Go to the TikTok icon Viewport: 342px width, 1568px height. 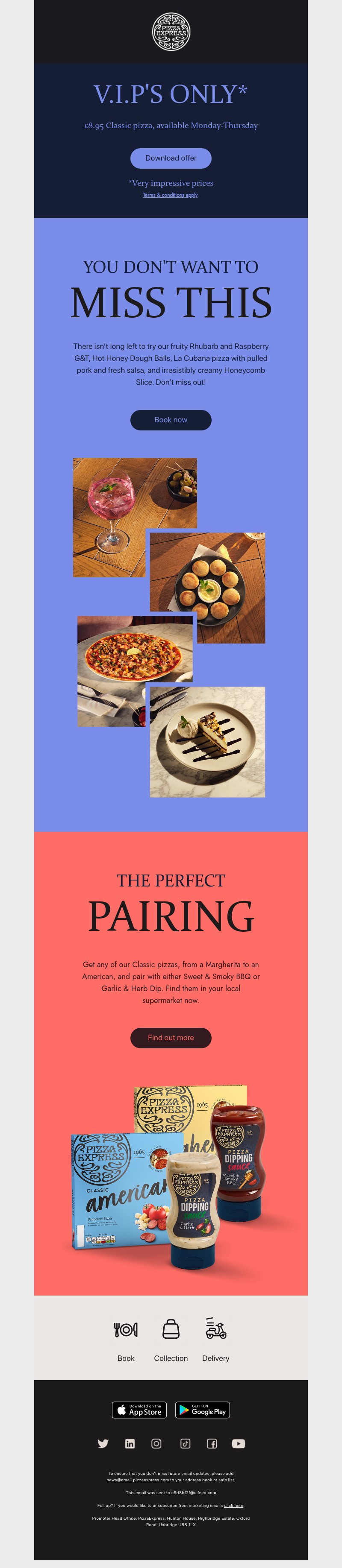pyautogui.click(x=186, y=1444)
